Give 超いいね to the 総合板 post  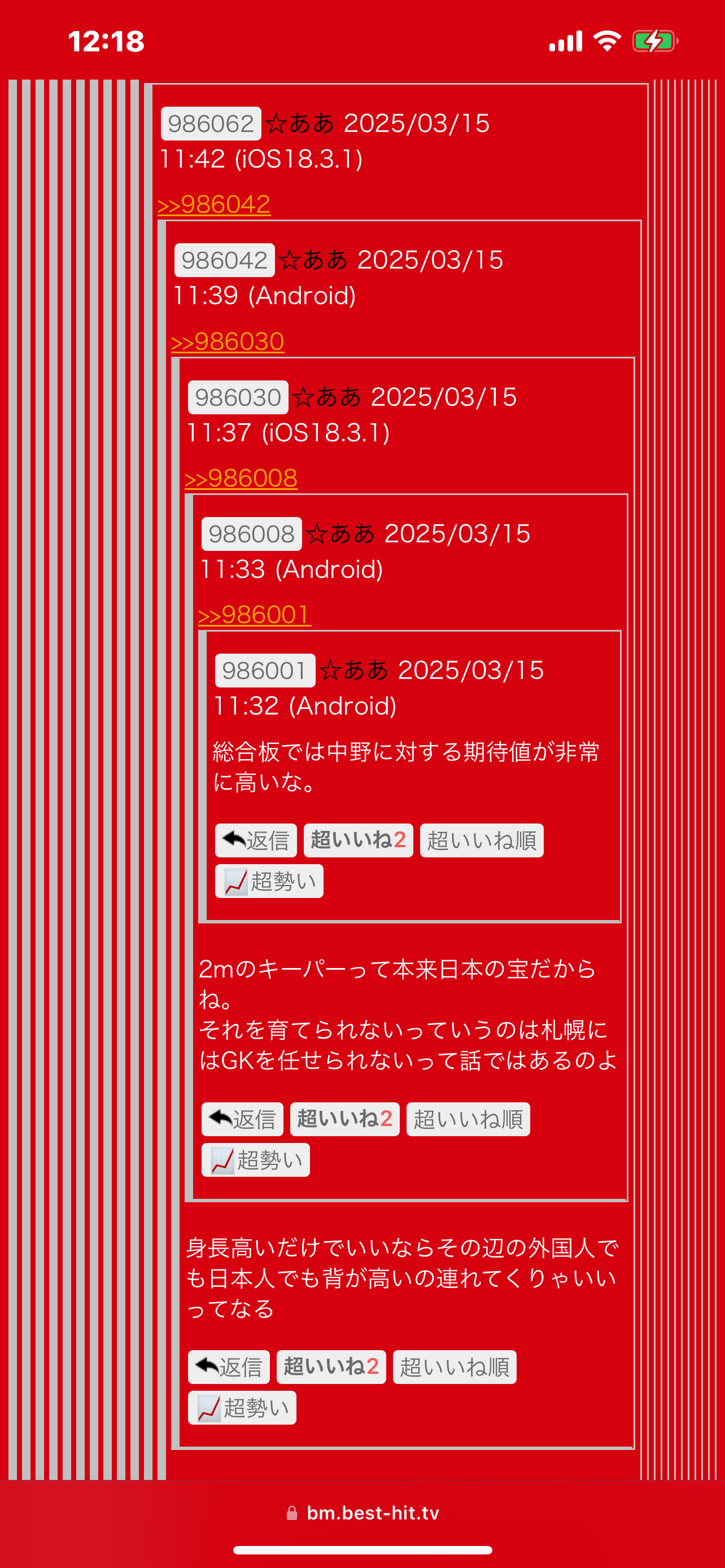[x=358, y=840]
